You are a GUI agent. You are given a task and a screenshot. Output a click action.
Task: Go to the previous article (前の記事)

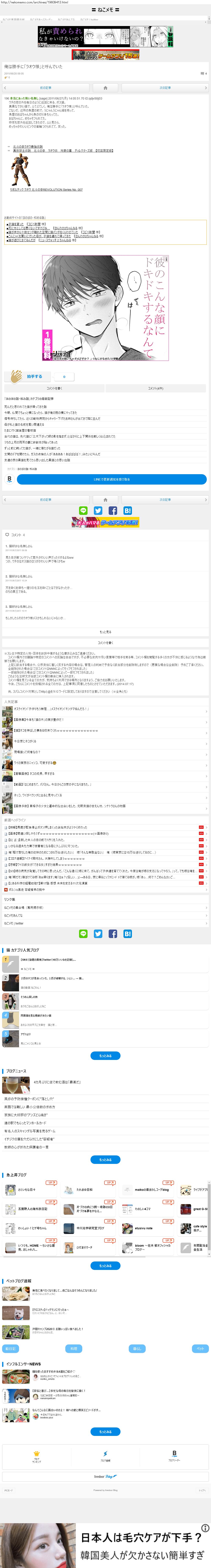(x=46, y=88)
